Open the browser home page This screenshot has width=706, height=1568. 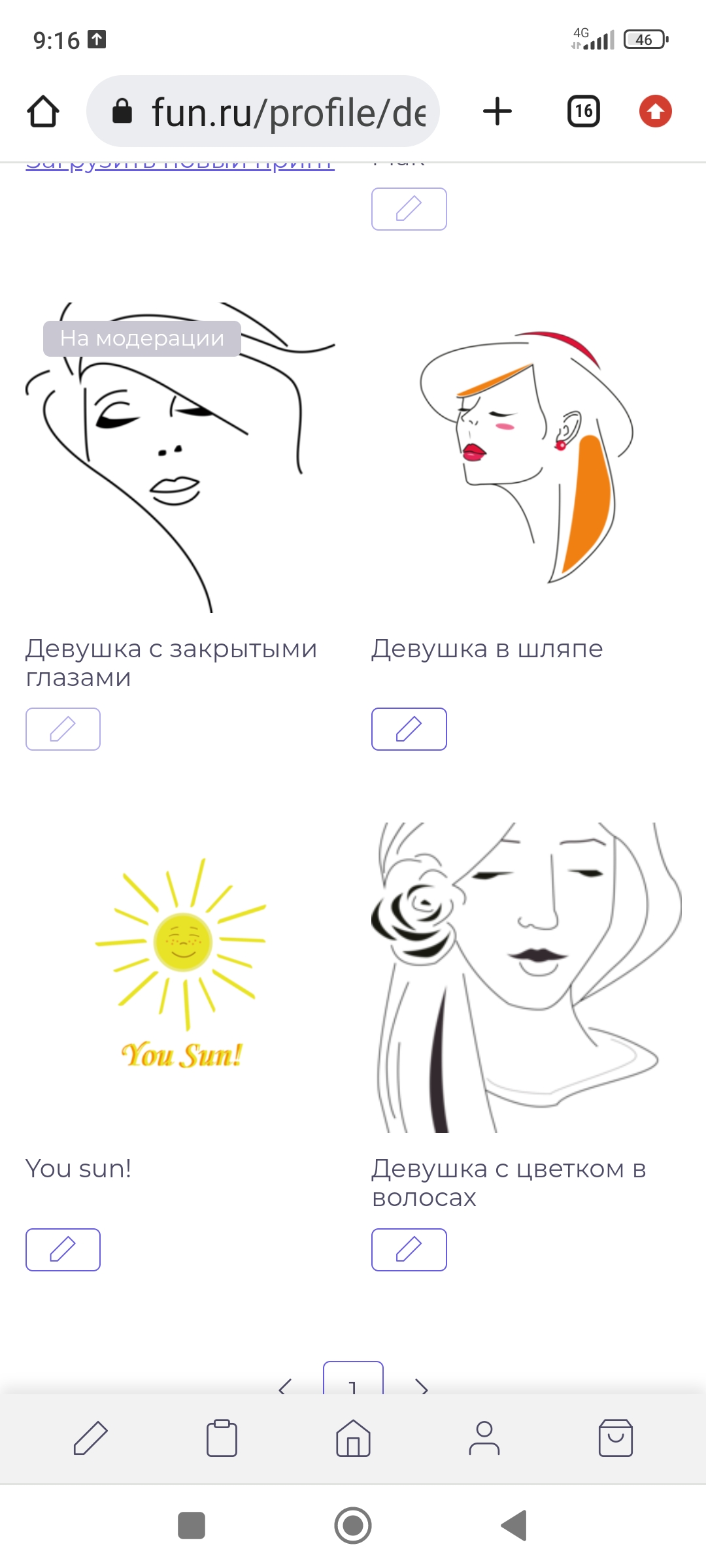coord(43,111)
